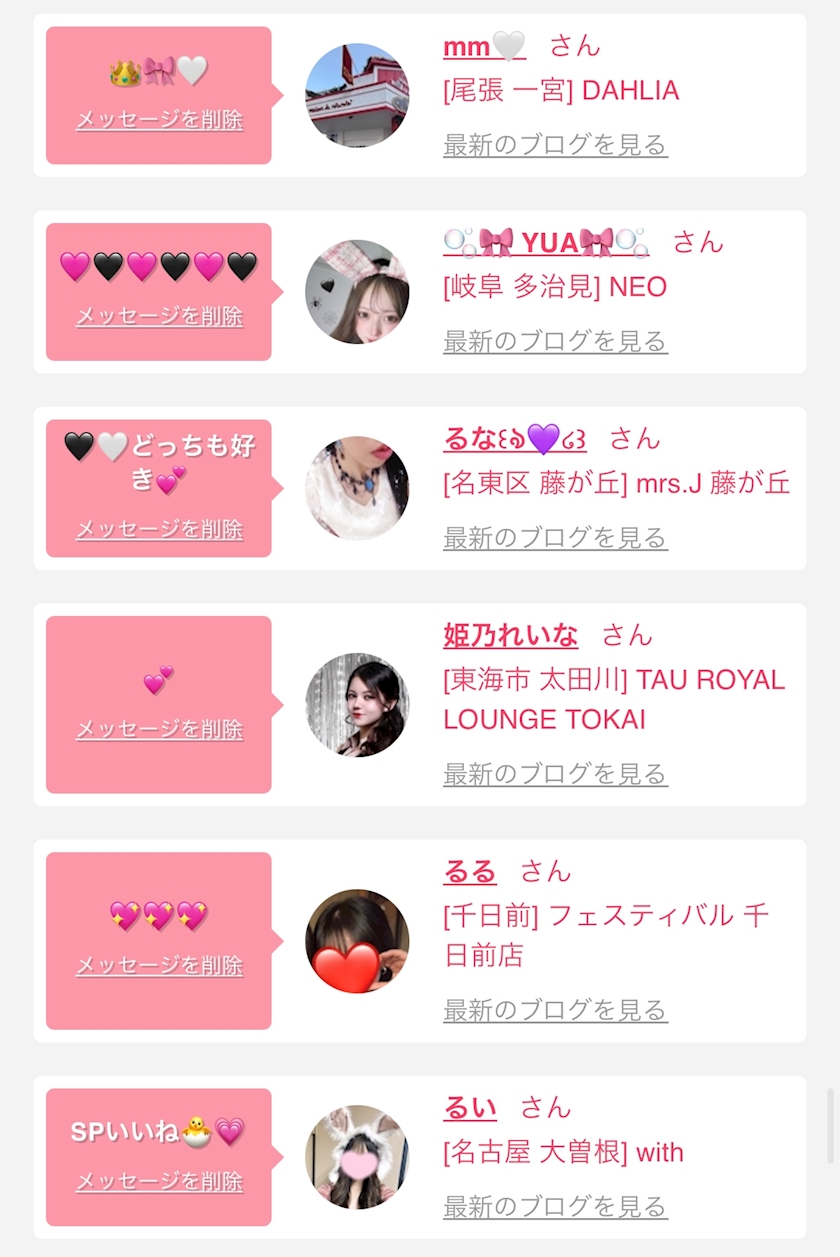Delete the message sent to mm

[159, 120]
